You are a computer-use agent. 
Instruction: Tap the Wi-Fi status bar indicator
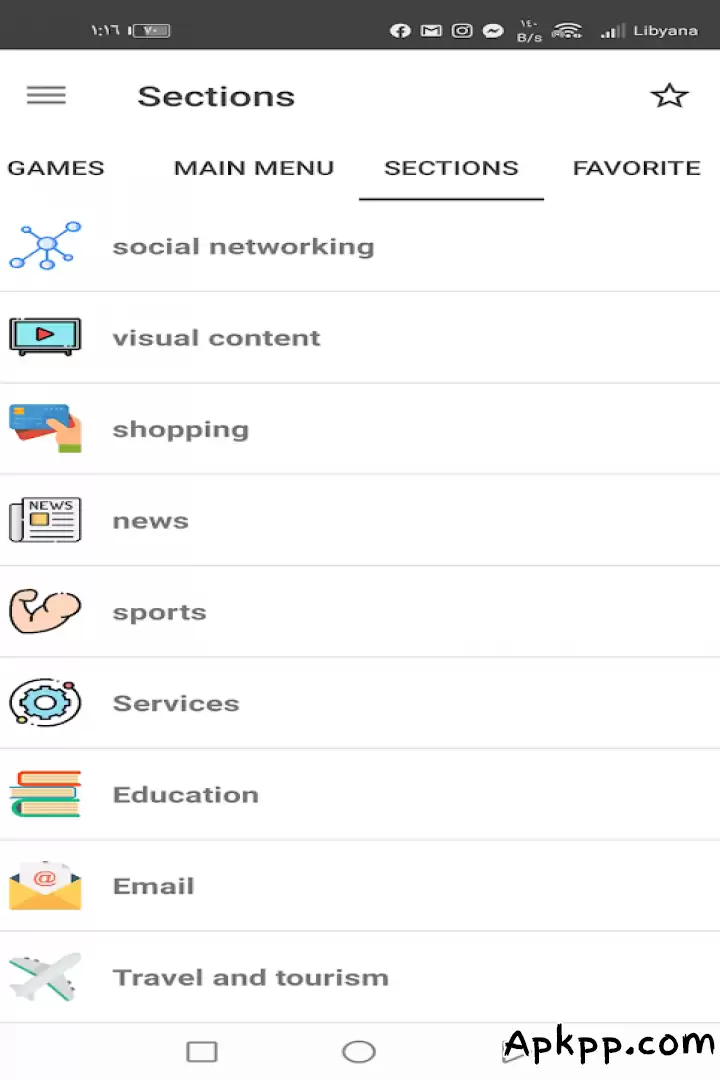click(x=567, y=30)
